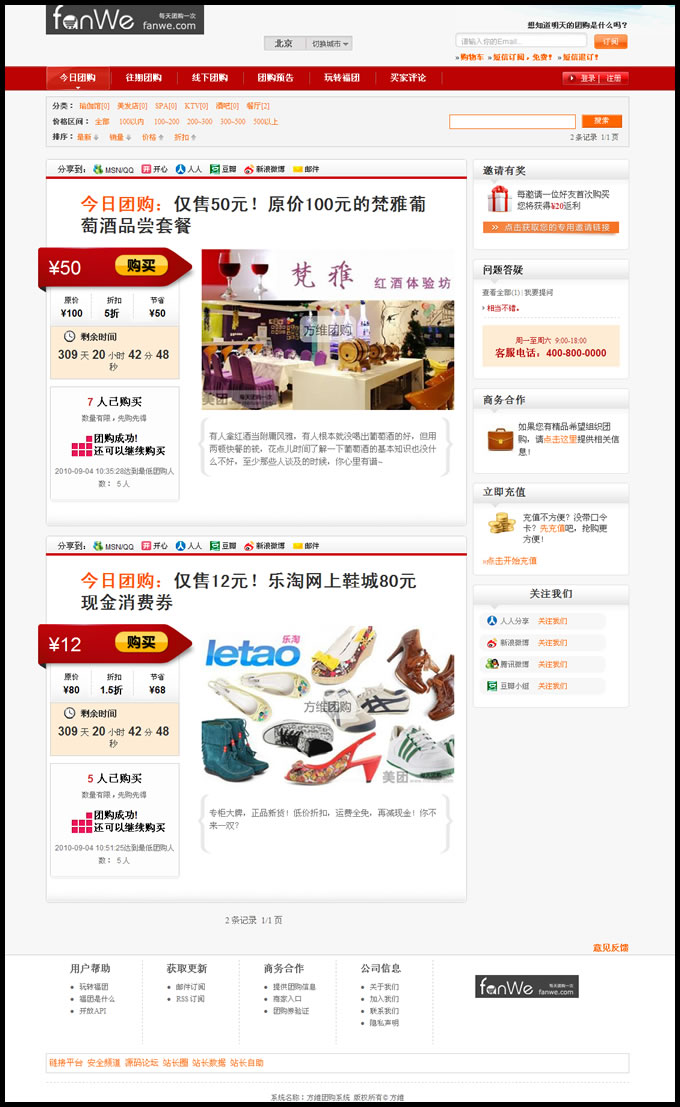Image resolution: width=680 pixels, height=1107 pixels.
Task: Tap the 登录 link in the red bar
Action: pos(587,78)
